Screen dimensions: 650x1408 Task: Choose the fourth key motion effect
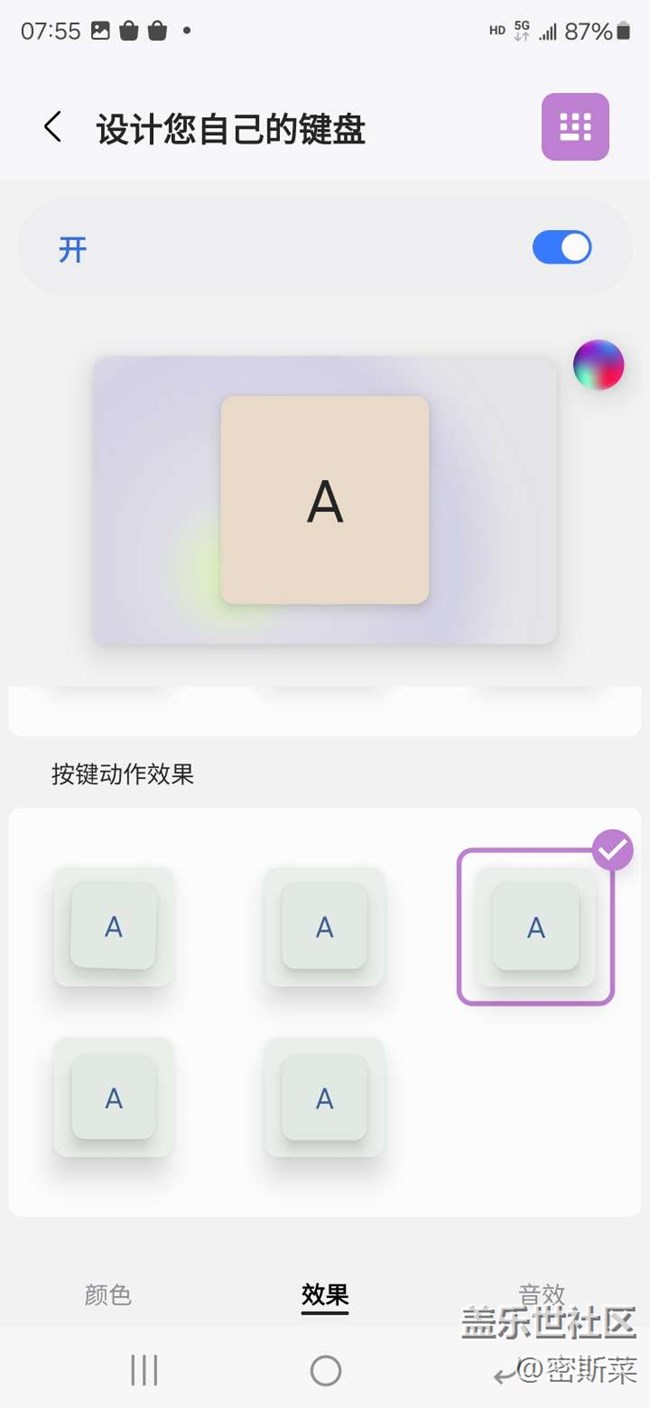coord(113,1098)
